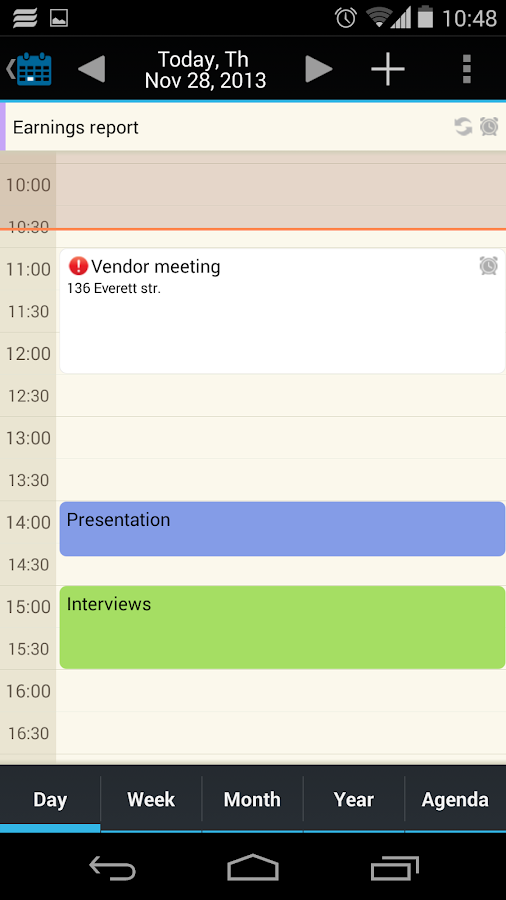Stay on the Day view tab
The height and width of the screenshot is (900, 506).
coord(50,799)
